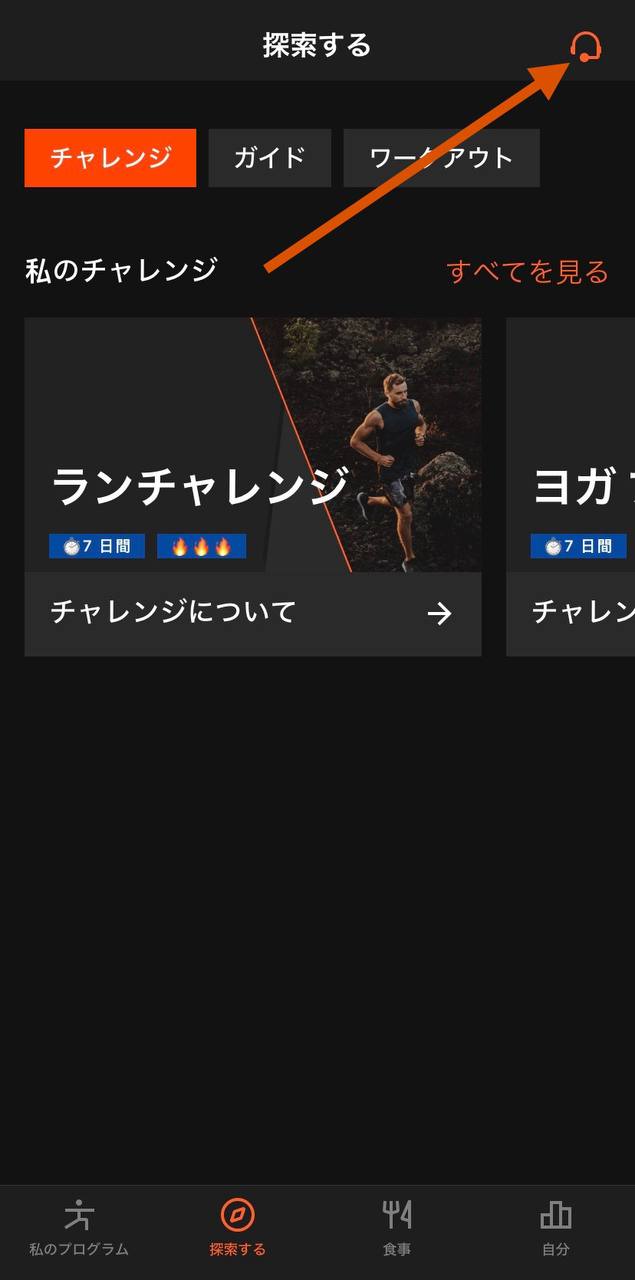Switch to the 自分 tab
Viewport: 635px width, 1280px height.
pyautogui.click(x=555, y=1228)
